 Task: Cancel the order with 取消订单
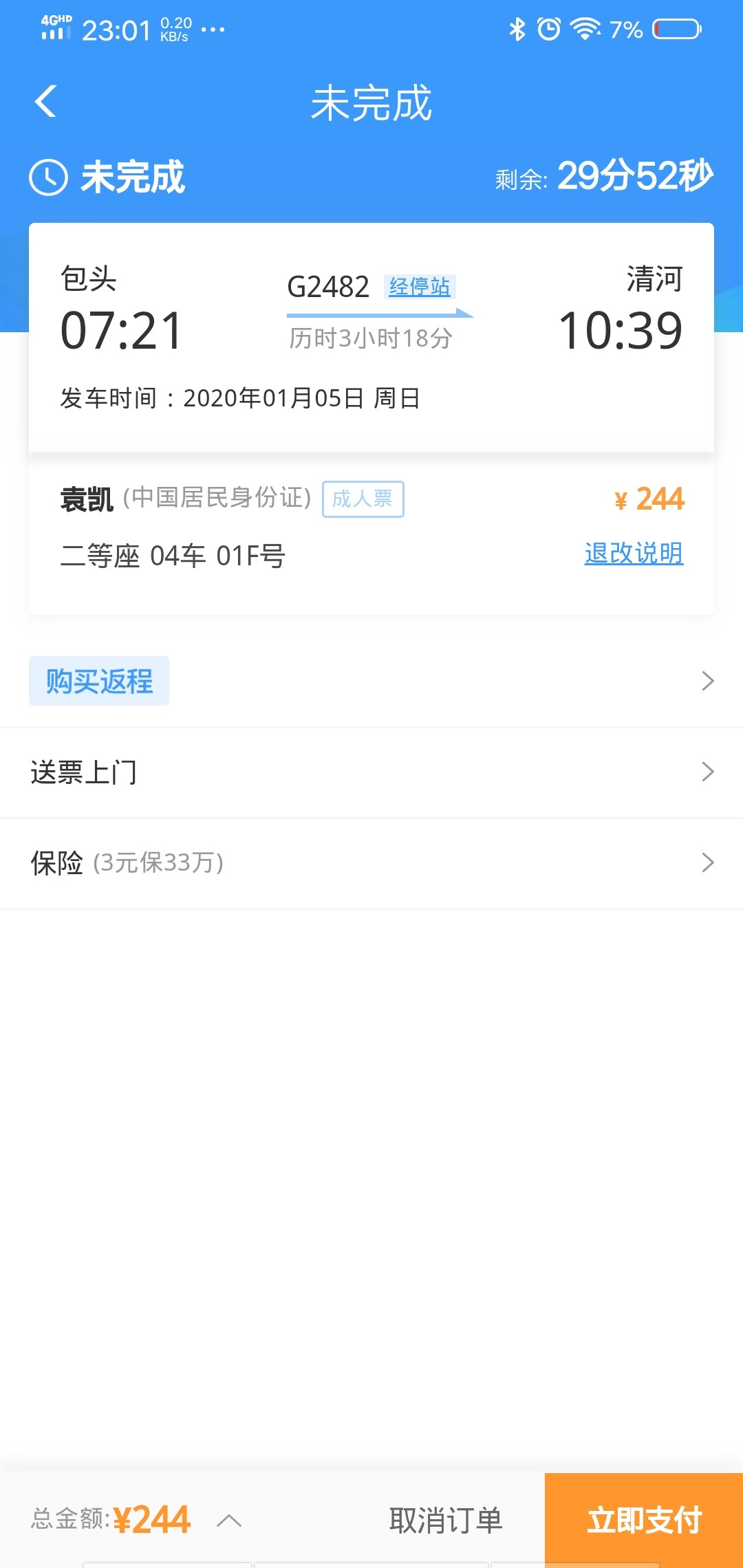click(x=446, y=1521)
